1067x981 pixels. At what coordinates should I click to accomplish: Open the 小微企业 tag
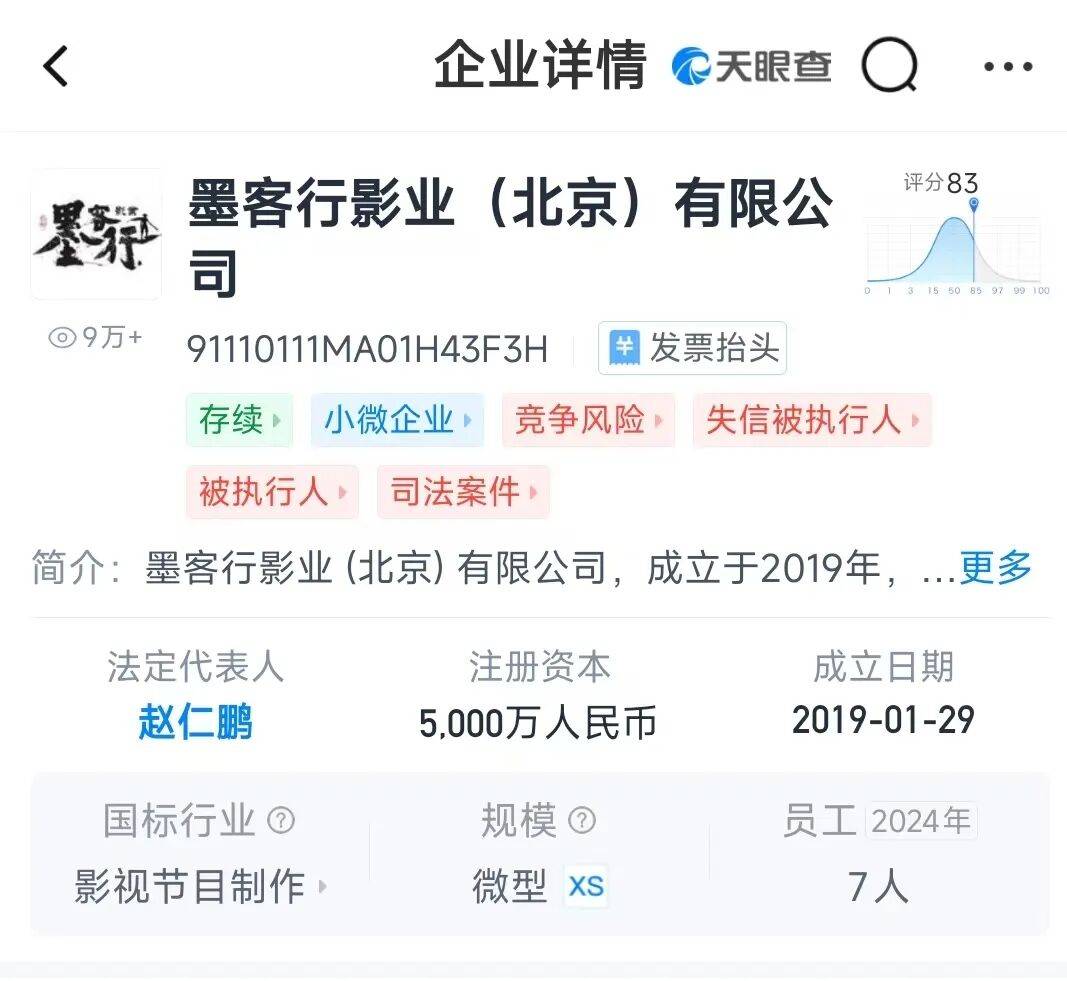point(397,420)
